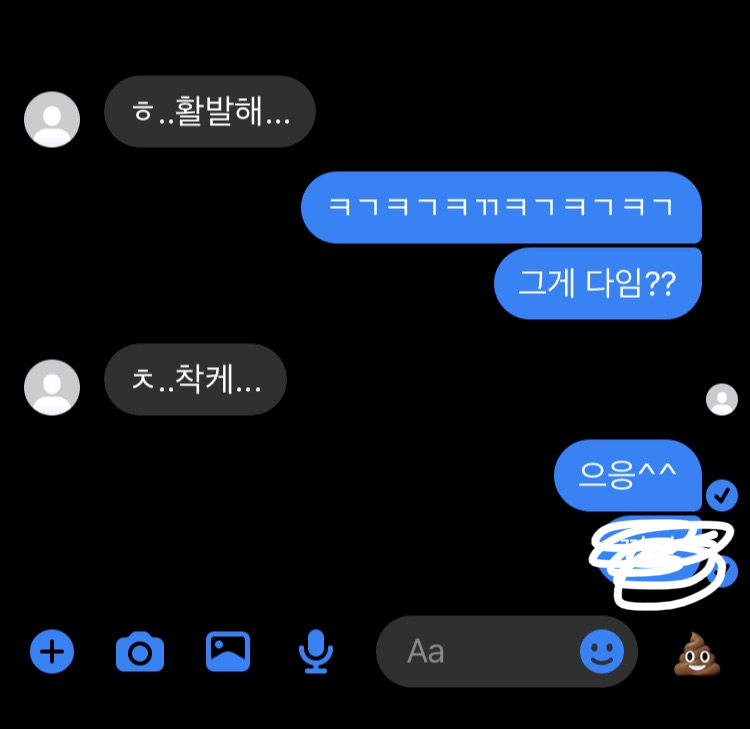The height and width of the screenshot is (729, 750).
Task: Send the poop emoji reaction
Action: 697,653
